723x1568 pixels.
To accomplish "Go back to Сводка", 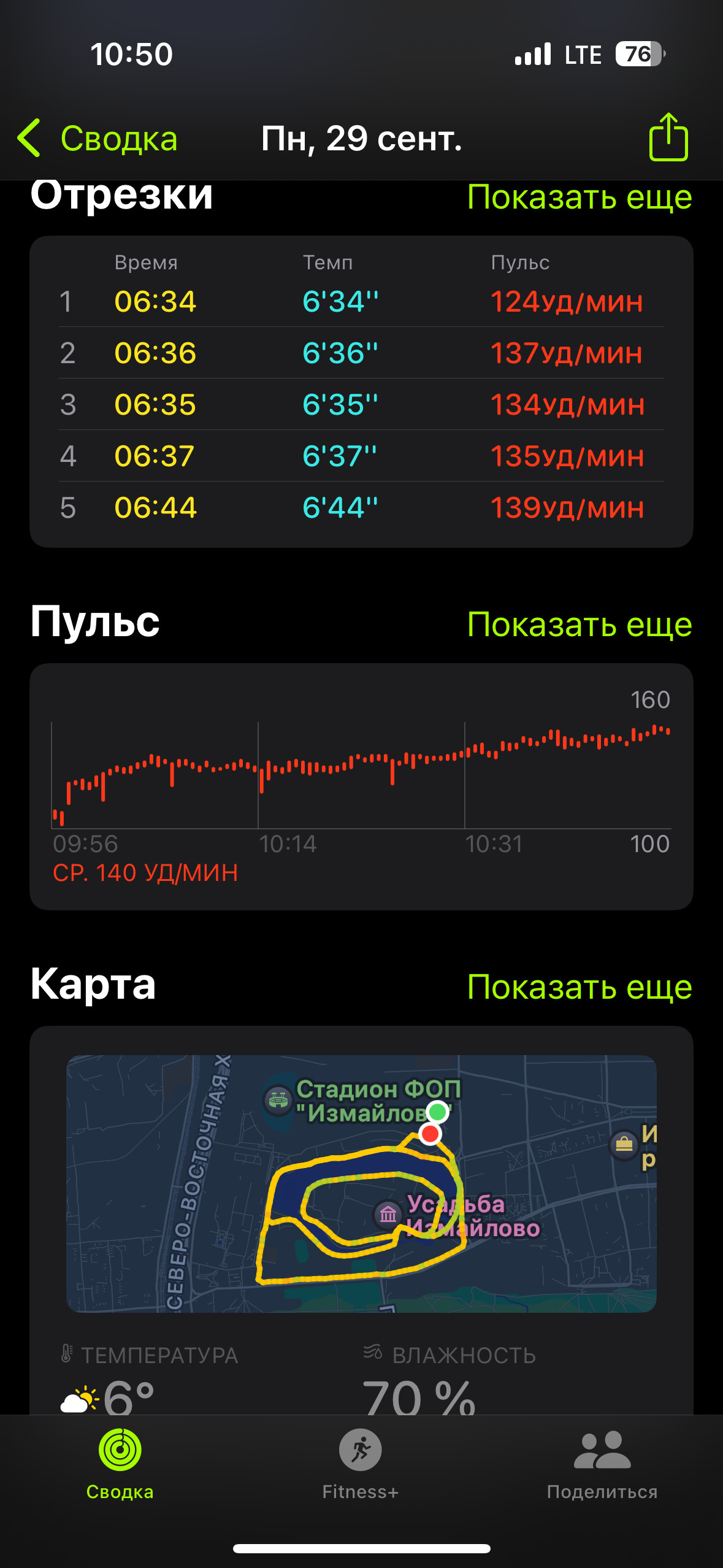I will point(98,138).
